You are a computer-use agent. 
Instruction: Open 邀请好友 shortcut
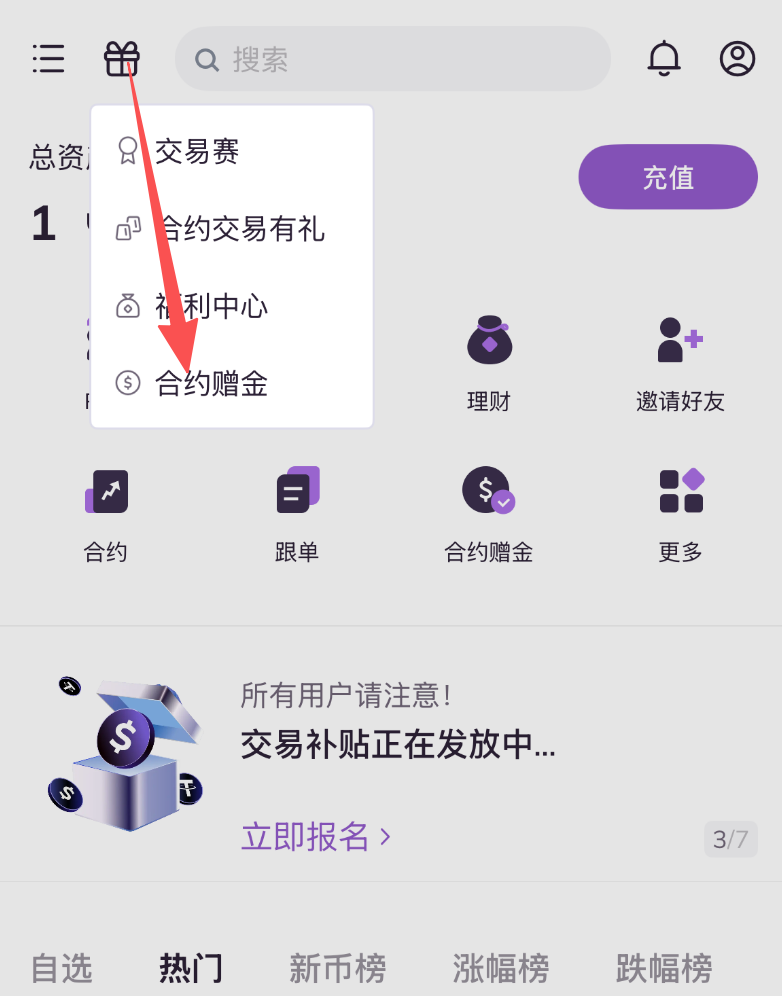coord(680,362)
